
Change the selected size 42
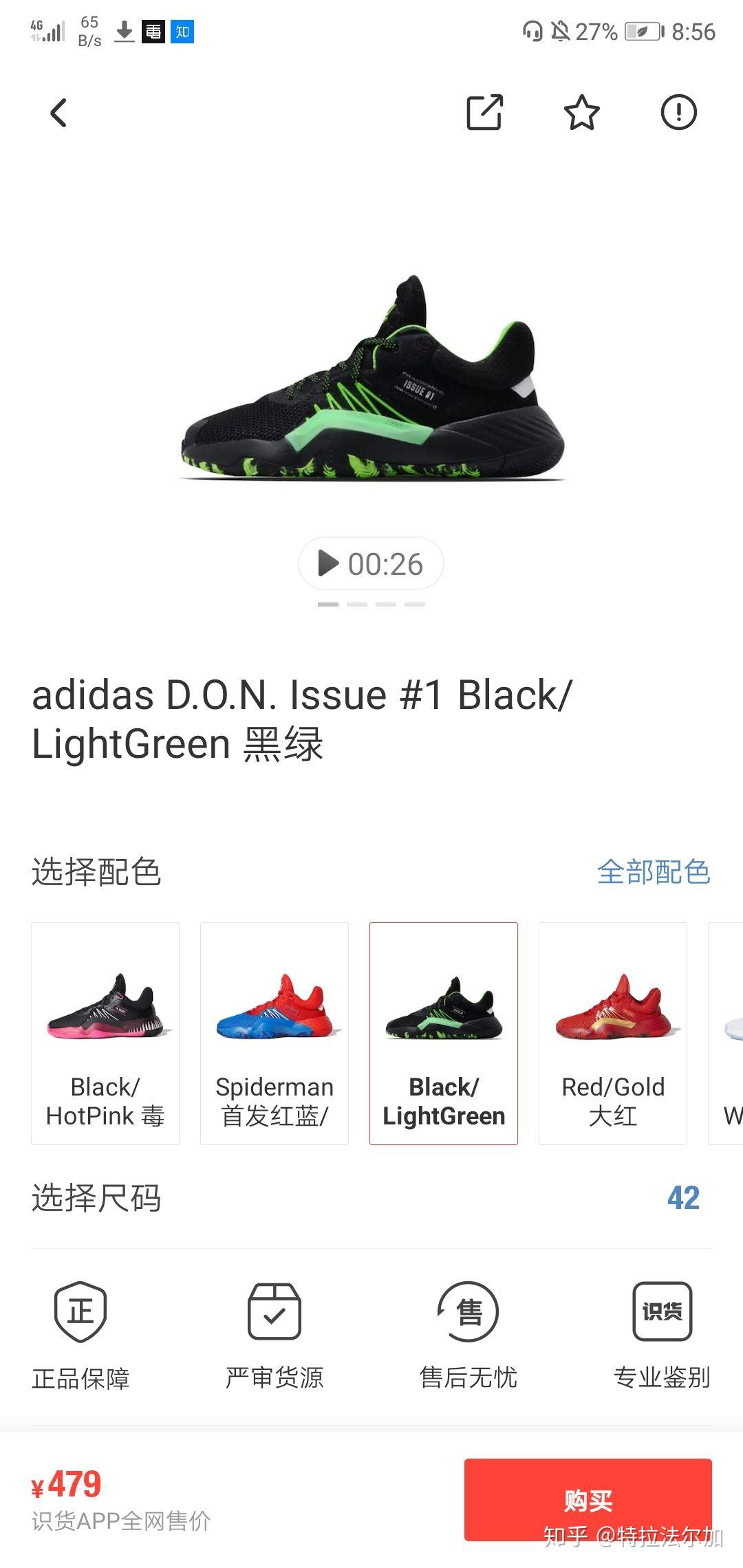(x=682, y=1198)
